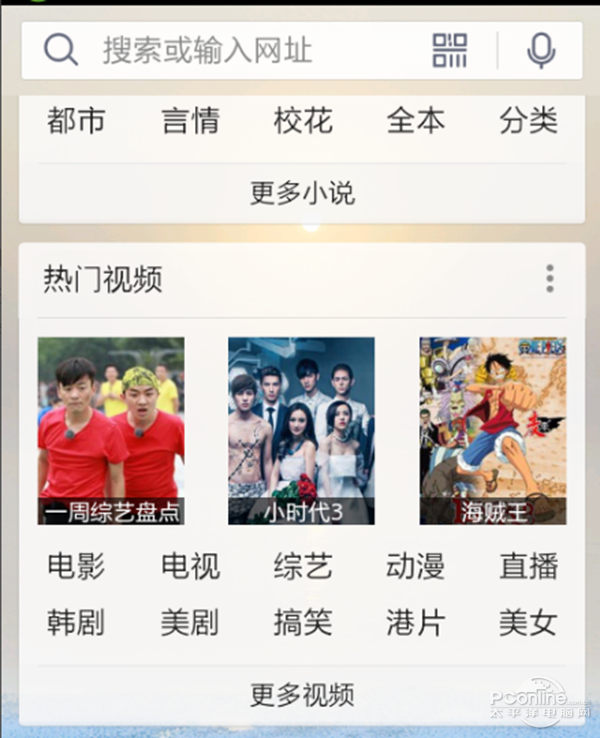Tap 更多视频 to see more videos
Screen dimensions: 600x738
pyautogui.click(x=302, y=693)
